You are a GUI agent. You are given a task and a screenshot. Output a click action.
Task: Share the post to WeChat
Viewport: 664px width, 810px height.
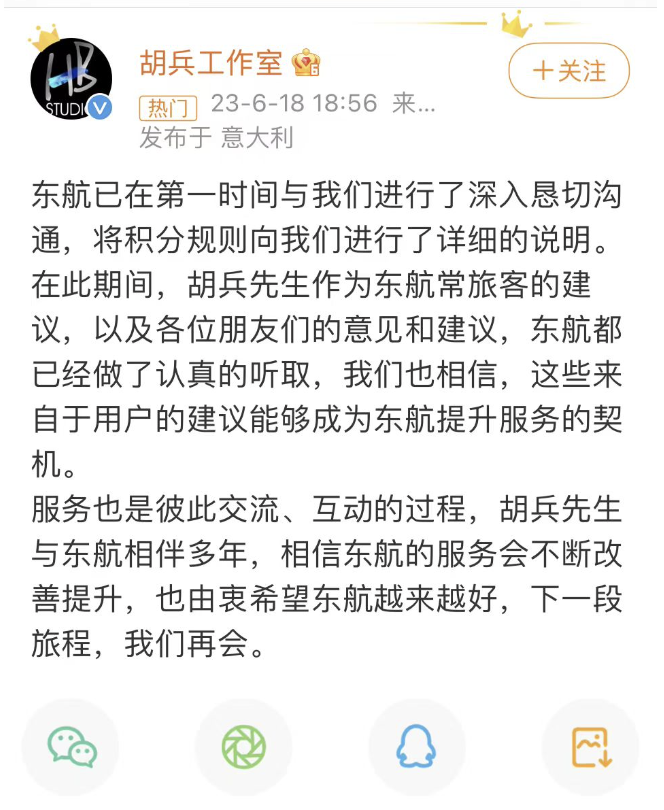pyautogui.click(x=71, y=746)
